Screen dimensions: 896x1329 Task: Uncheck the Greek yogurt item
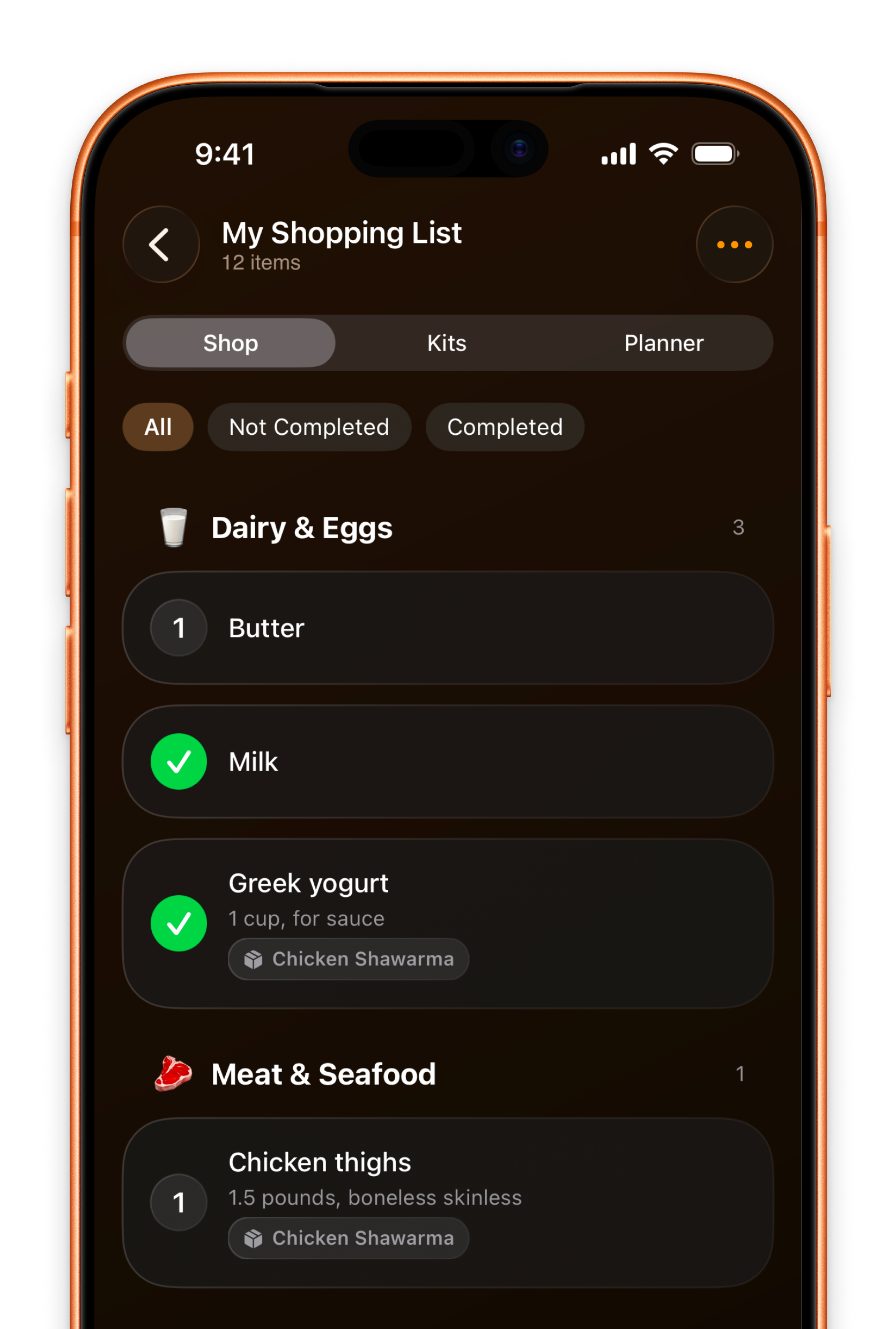[x=178, y=923]
